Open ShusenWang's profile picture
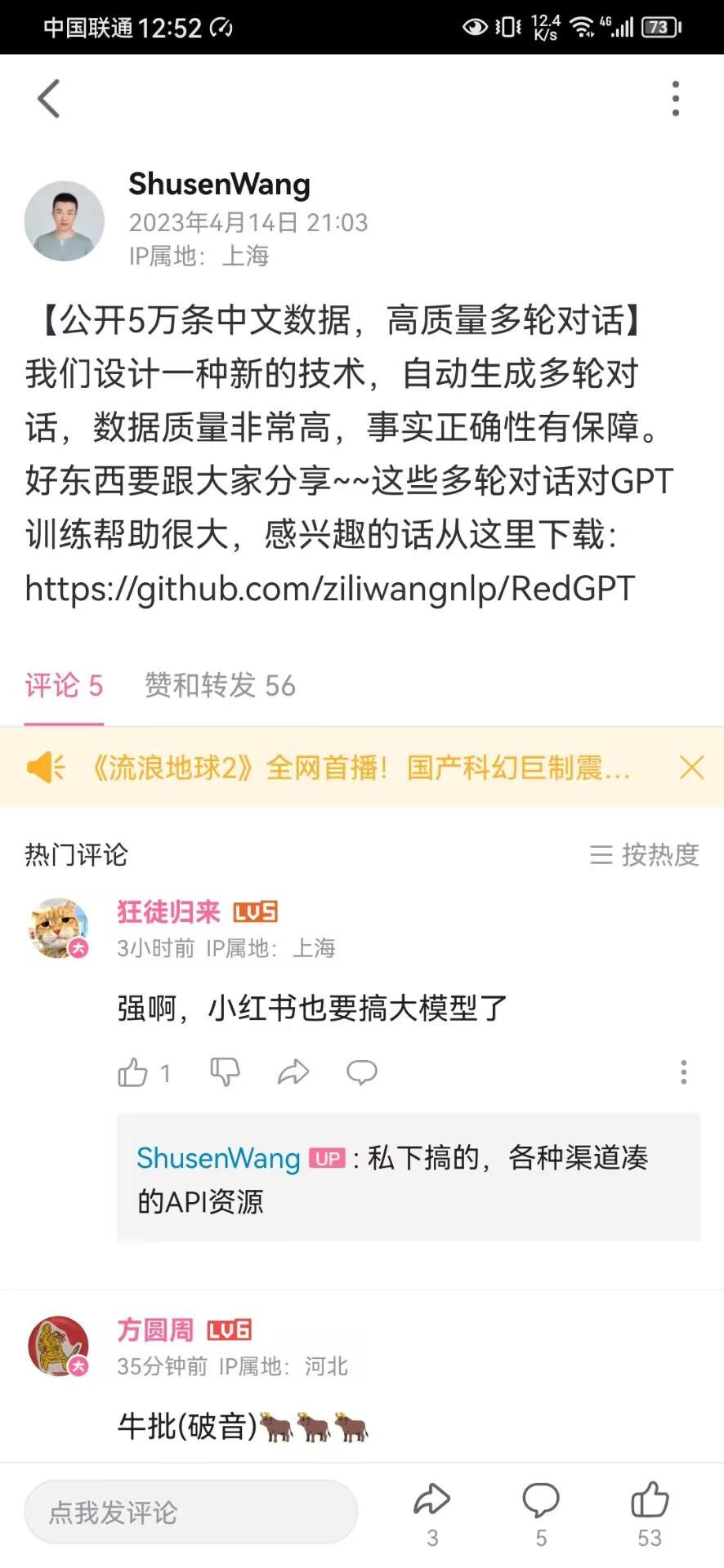Screen dimensions: 724x1568 pyautogui.click(x=65, y=221)
